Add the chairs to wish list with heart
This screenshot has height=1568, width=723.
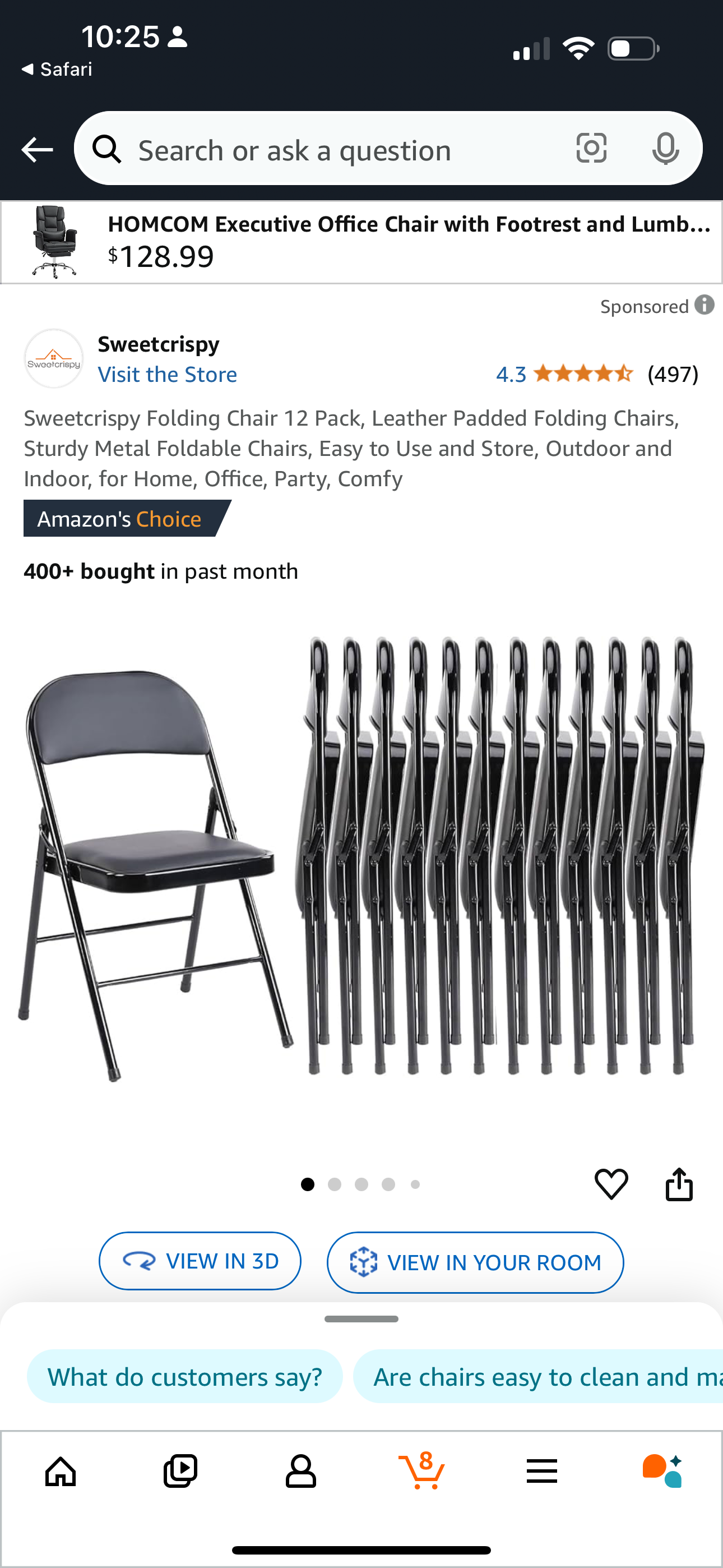pyautogui.click(x=611, y=1184)
